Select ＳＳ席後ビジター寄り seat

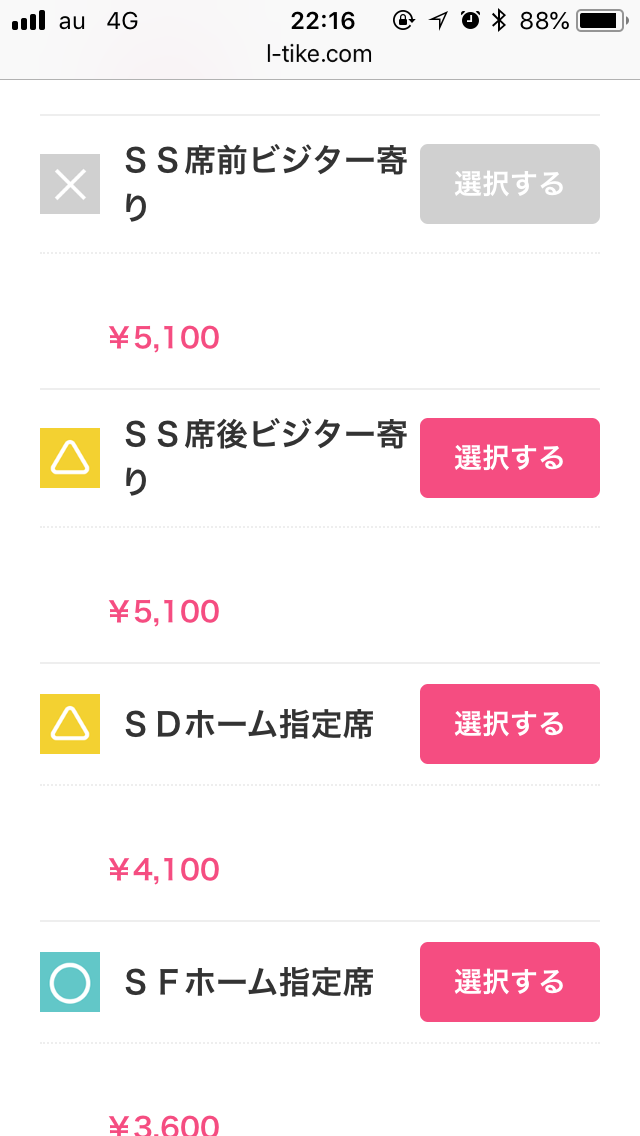pos(509,458)
